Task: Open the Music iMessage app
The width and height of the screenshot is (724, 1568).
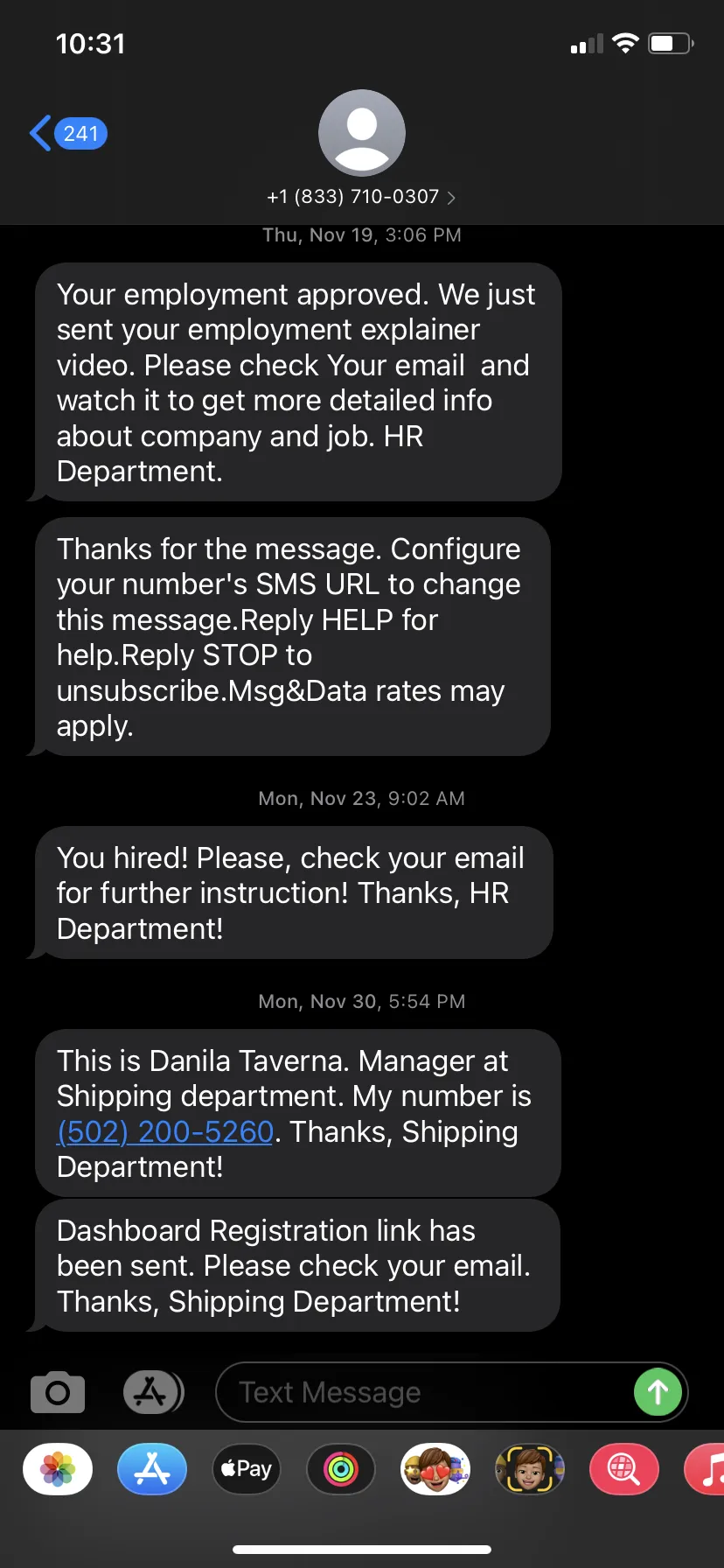Action: click(x=705, y=1469)
